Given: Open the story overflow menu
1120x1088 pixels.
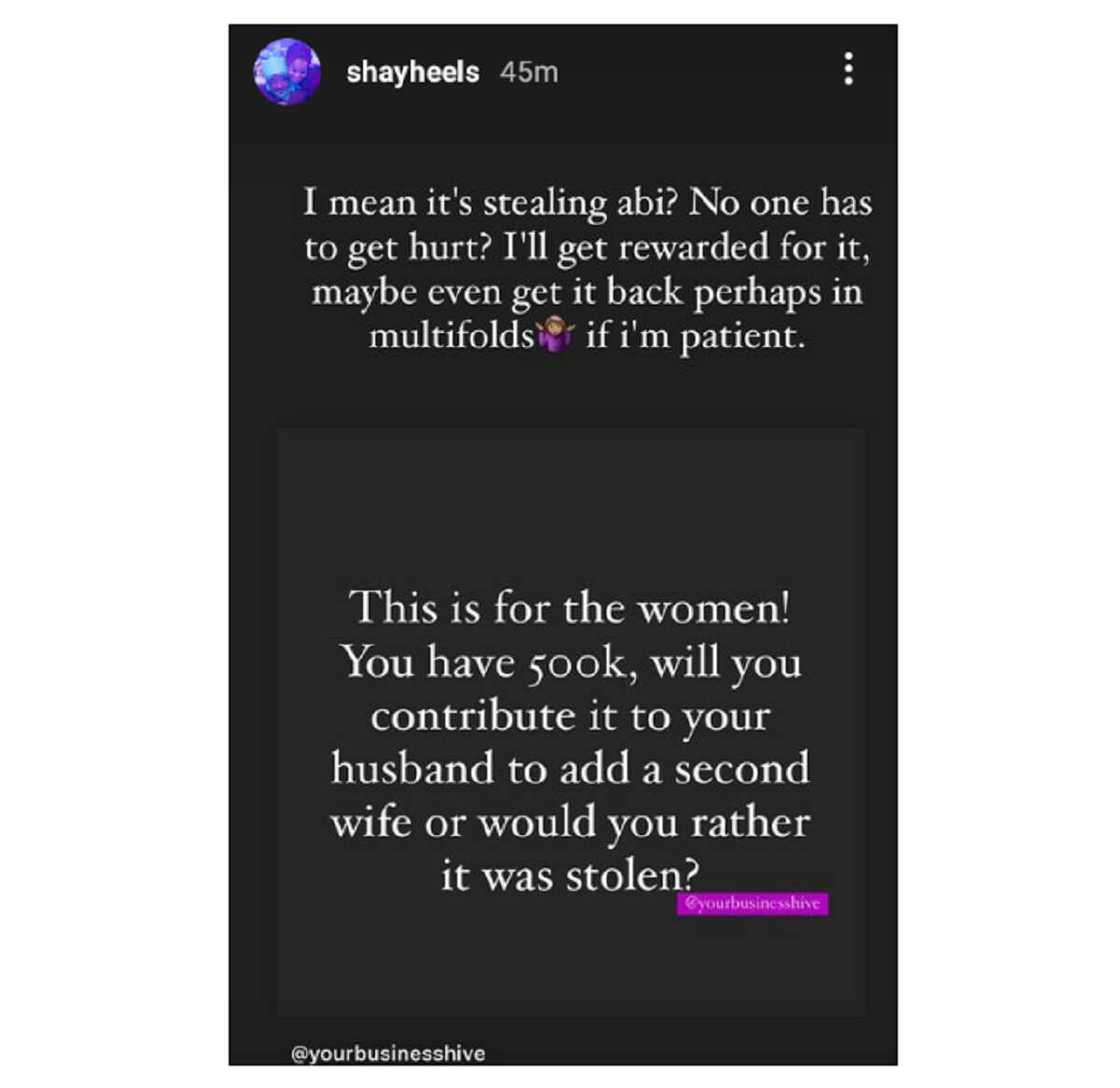Looking at the screenshot, I should (848, 69).
